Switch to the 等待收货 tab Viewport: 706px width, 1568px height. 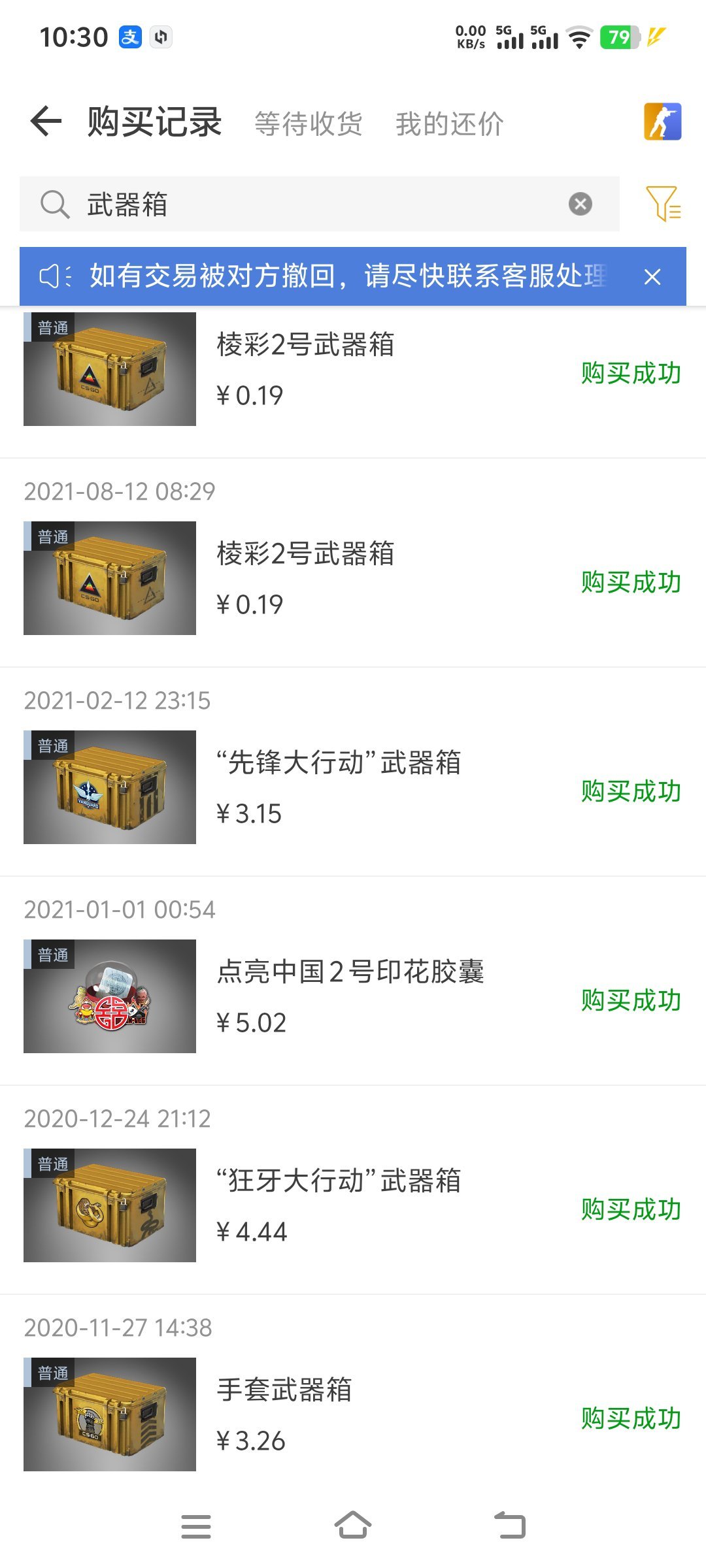tap(308, 123)
